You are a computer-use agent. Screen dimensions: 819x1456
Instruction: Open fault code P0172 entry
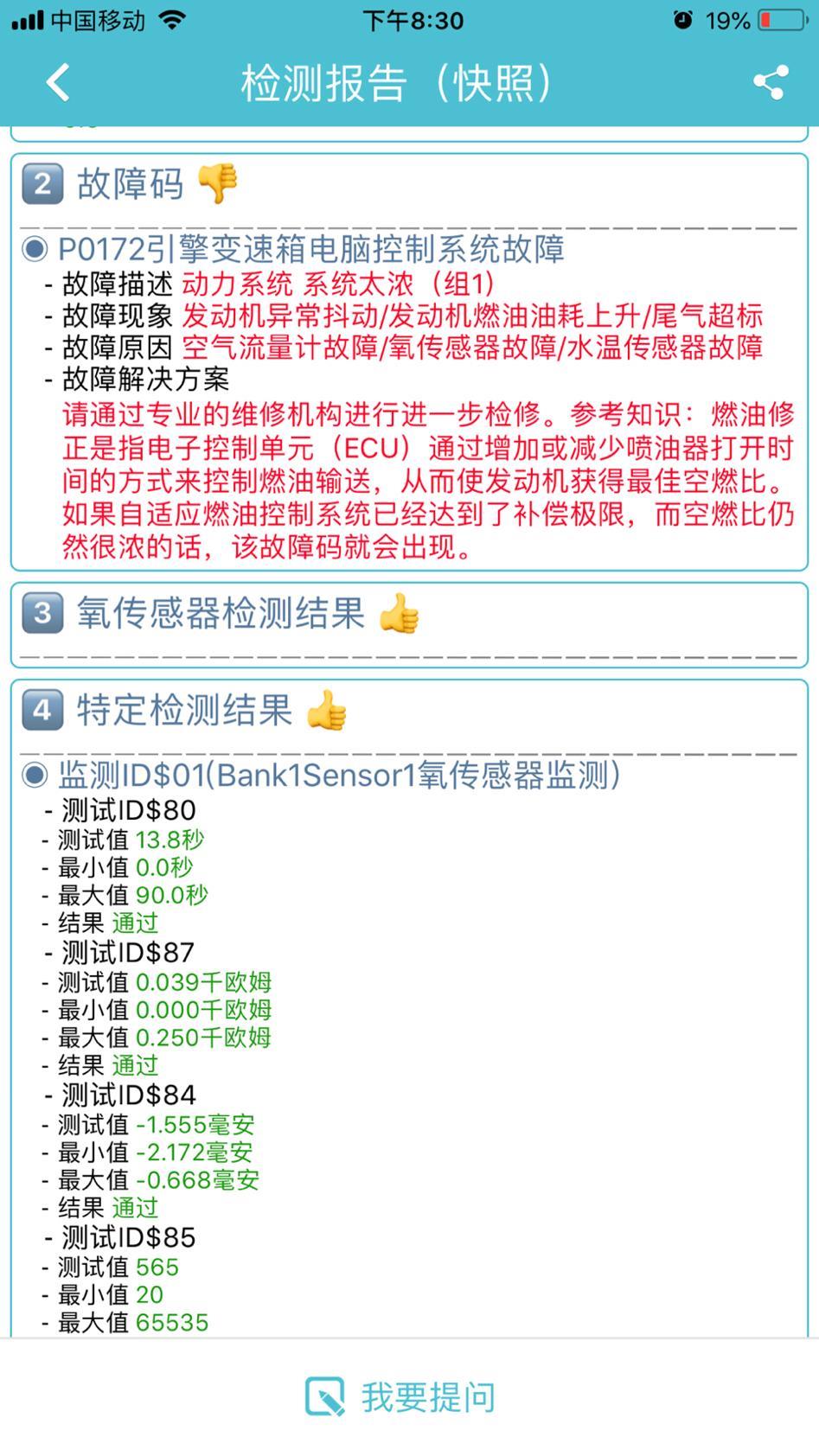point(310,249)
